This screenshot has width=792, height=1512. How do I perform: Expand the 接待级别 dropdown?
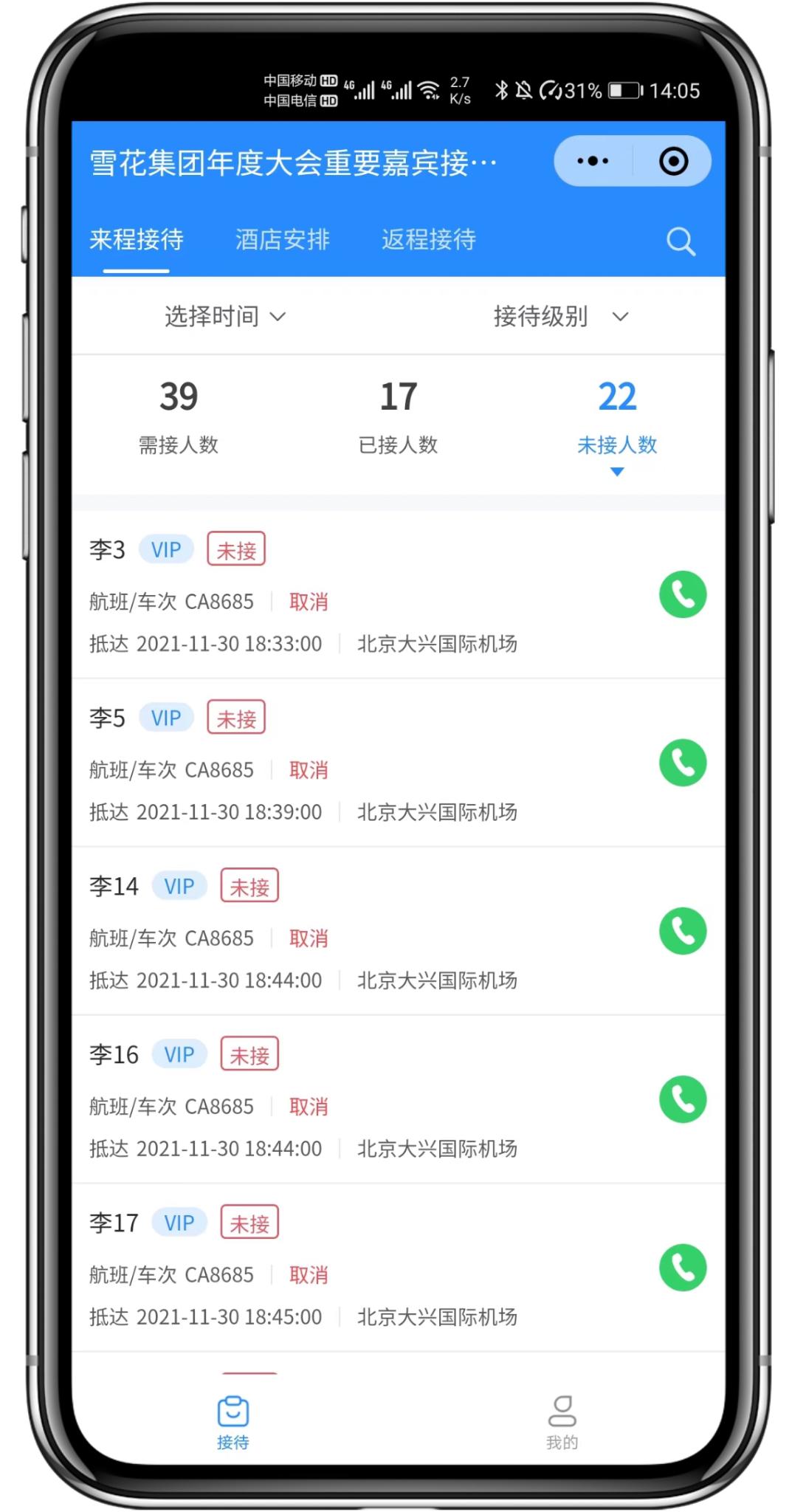tap(559, 317)
